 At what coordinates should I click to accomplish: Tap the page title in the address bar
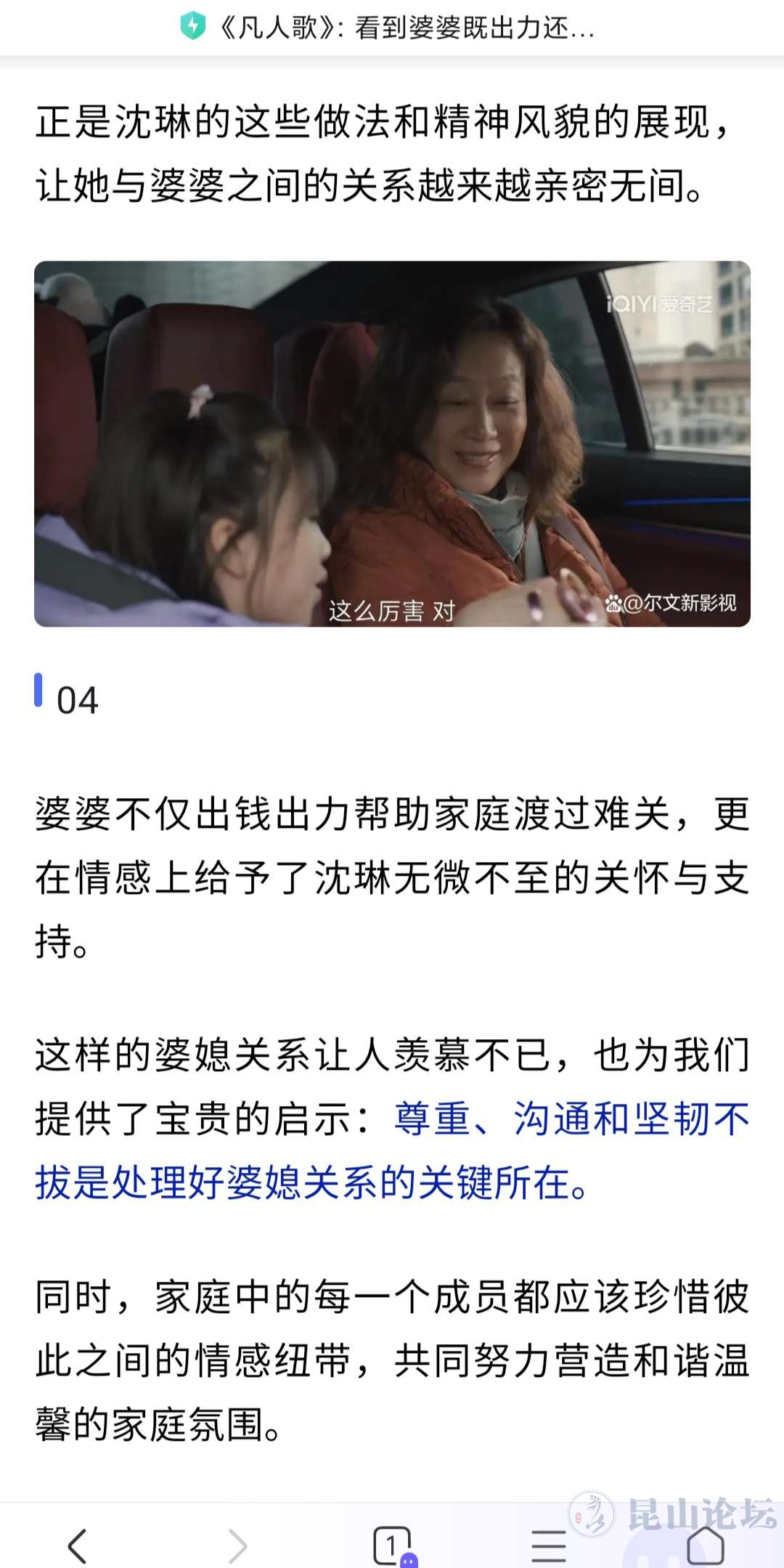(407, 28)
